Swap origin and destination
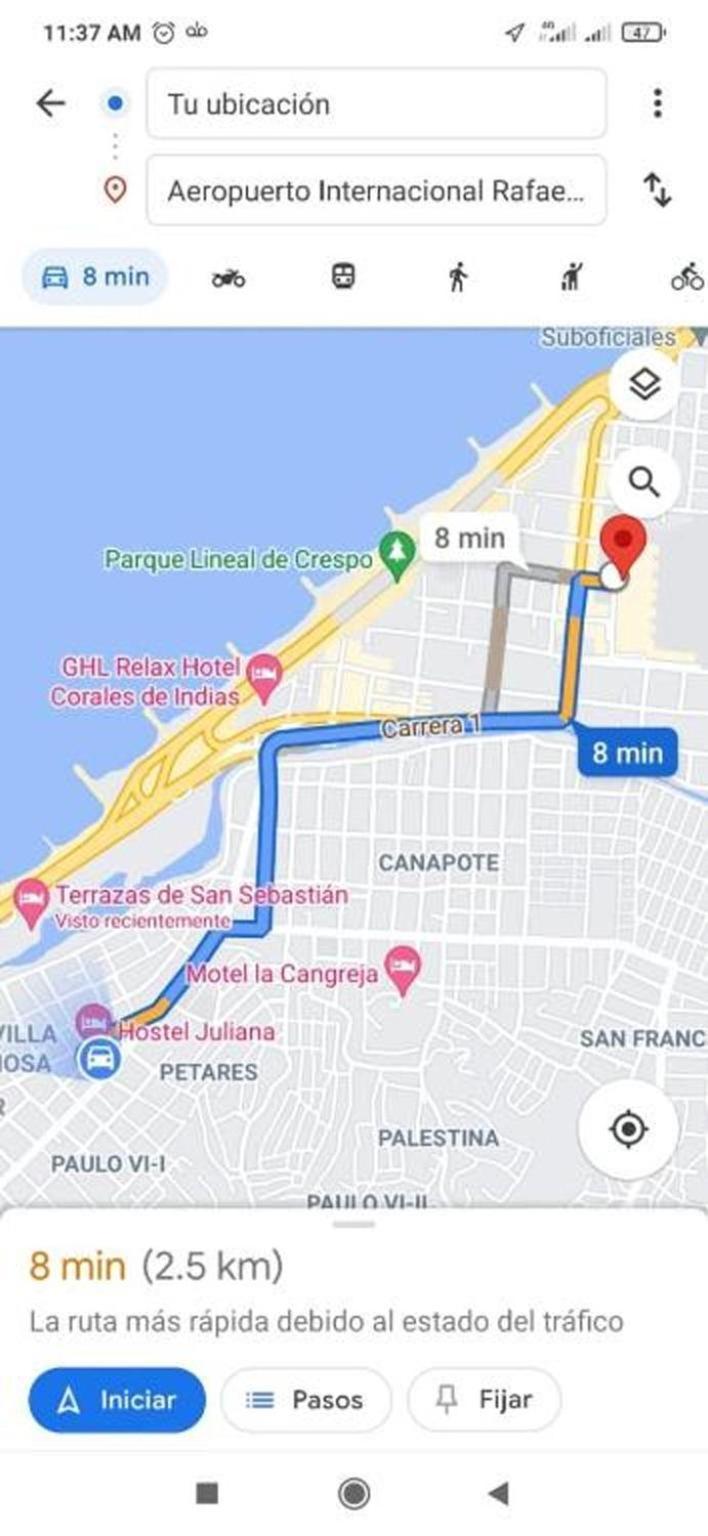 (657, 189)
